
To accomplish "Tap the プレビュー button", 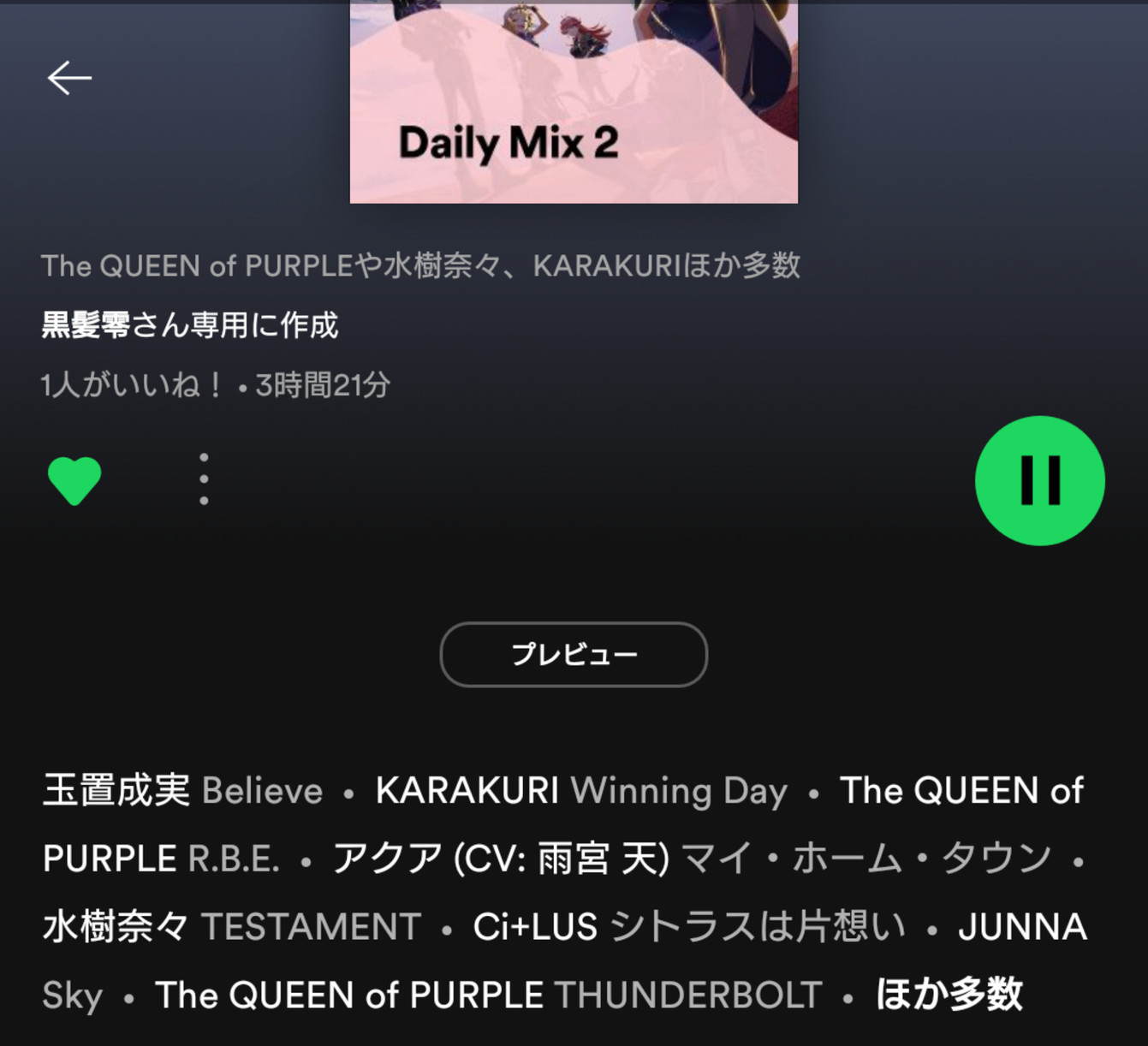I will pyautogui.click(x=574, y=655).
